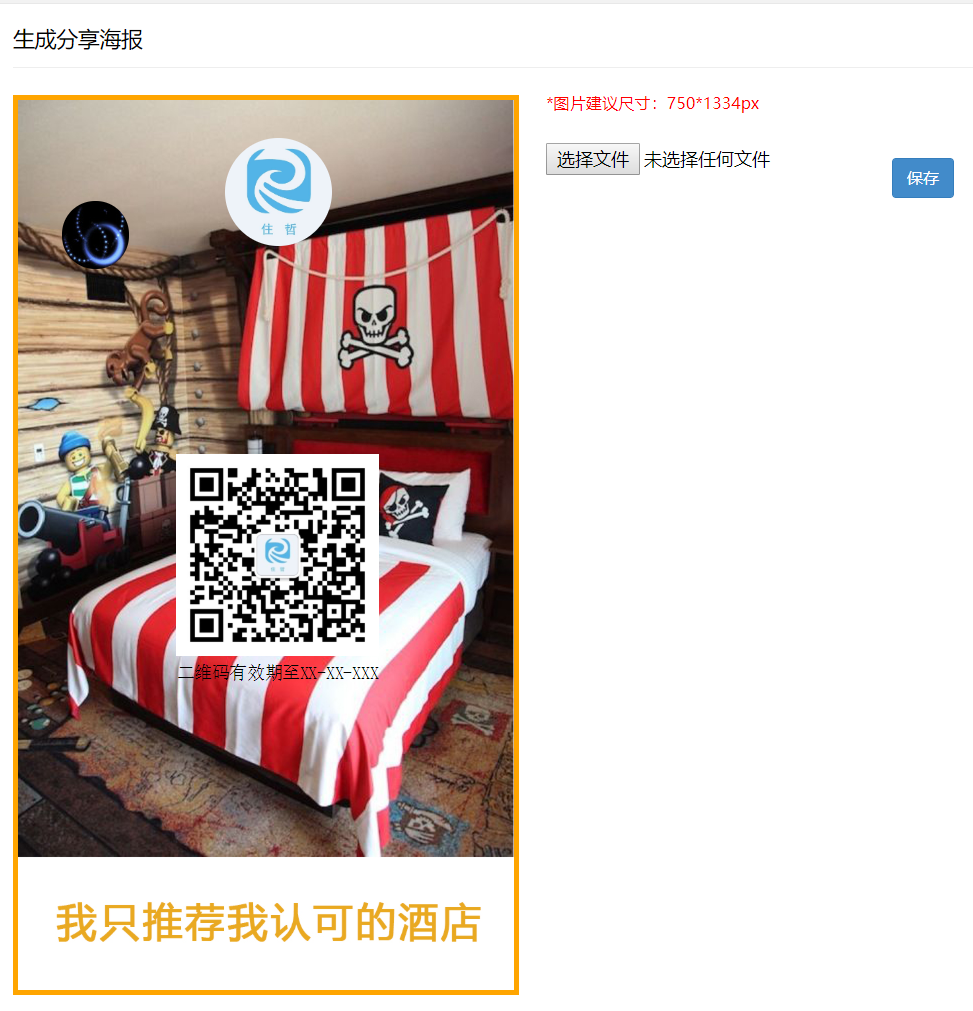Tap the 选择文件 file chooser button
This screenshot has width=973, height=1011.
592,159
